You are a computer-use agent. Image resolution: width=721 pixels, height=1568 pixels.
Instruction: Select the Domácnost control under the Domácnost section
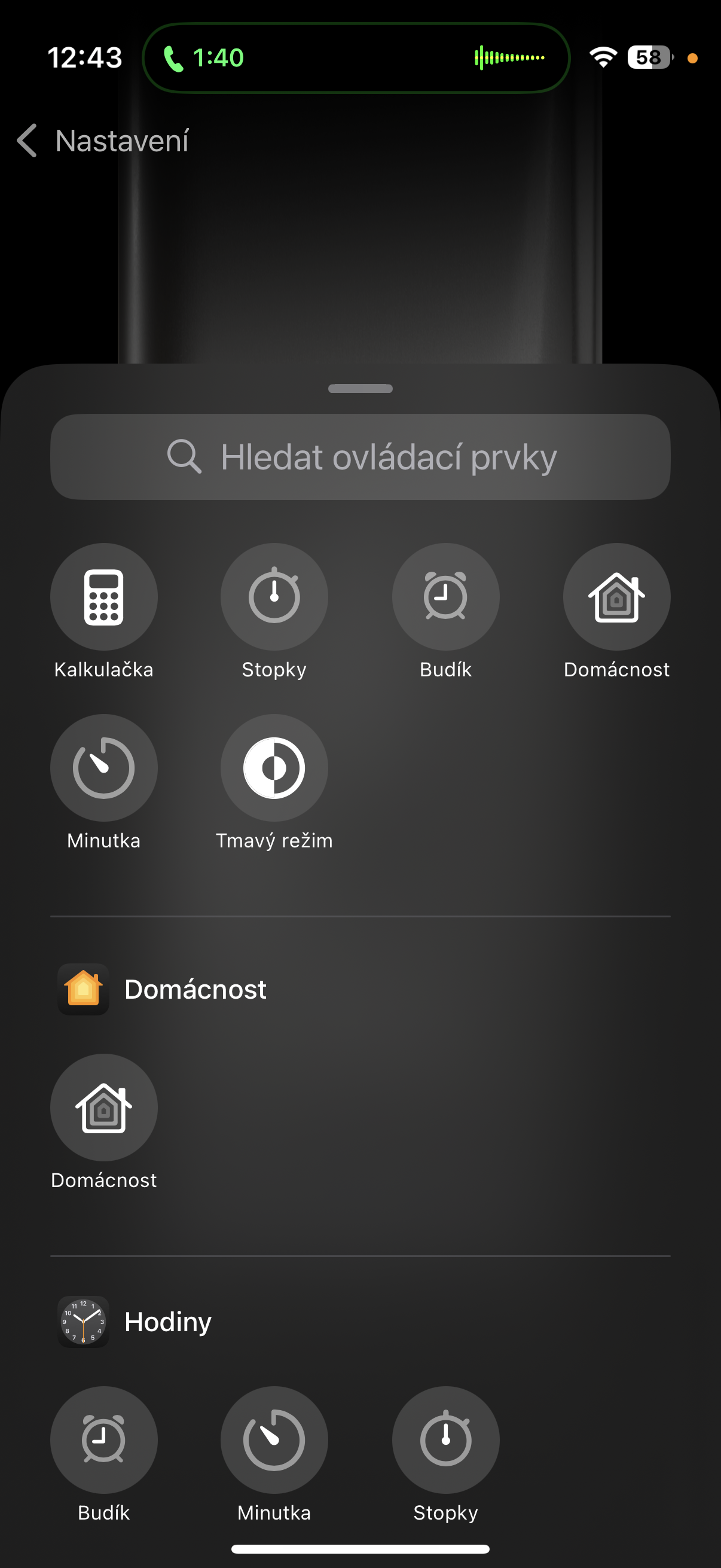click(103, 1107)
